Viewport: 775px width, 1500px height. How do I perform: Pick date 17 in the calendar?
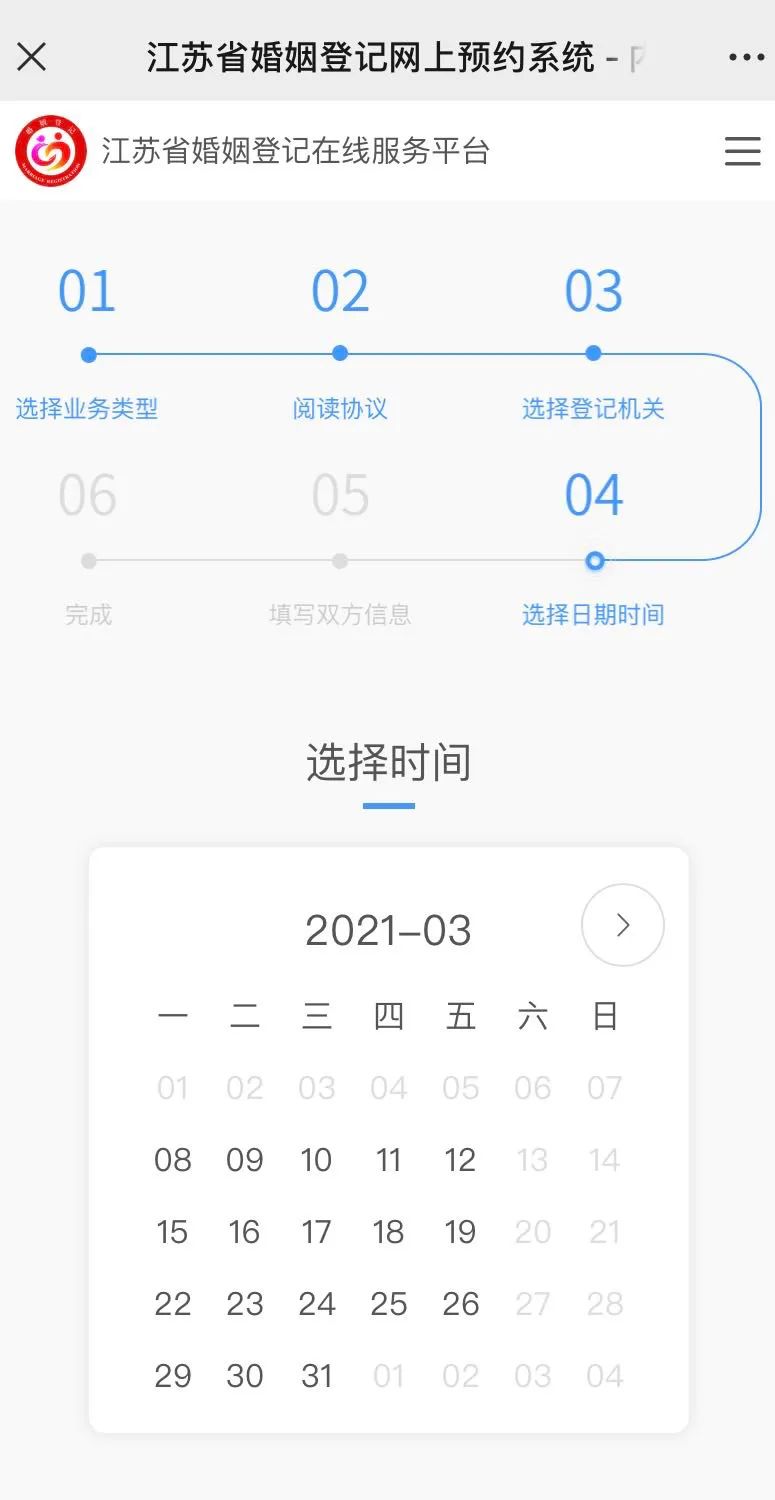point(317,1232)
